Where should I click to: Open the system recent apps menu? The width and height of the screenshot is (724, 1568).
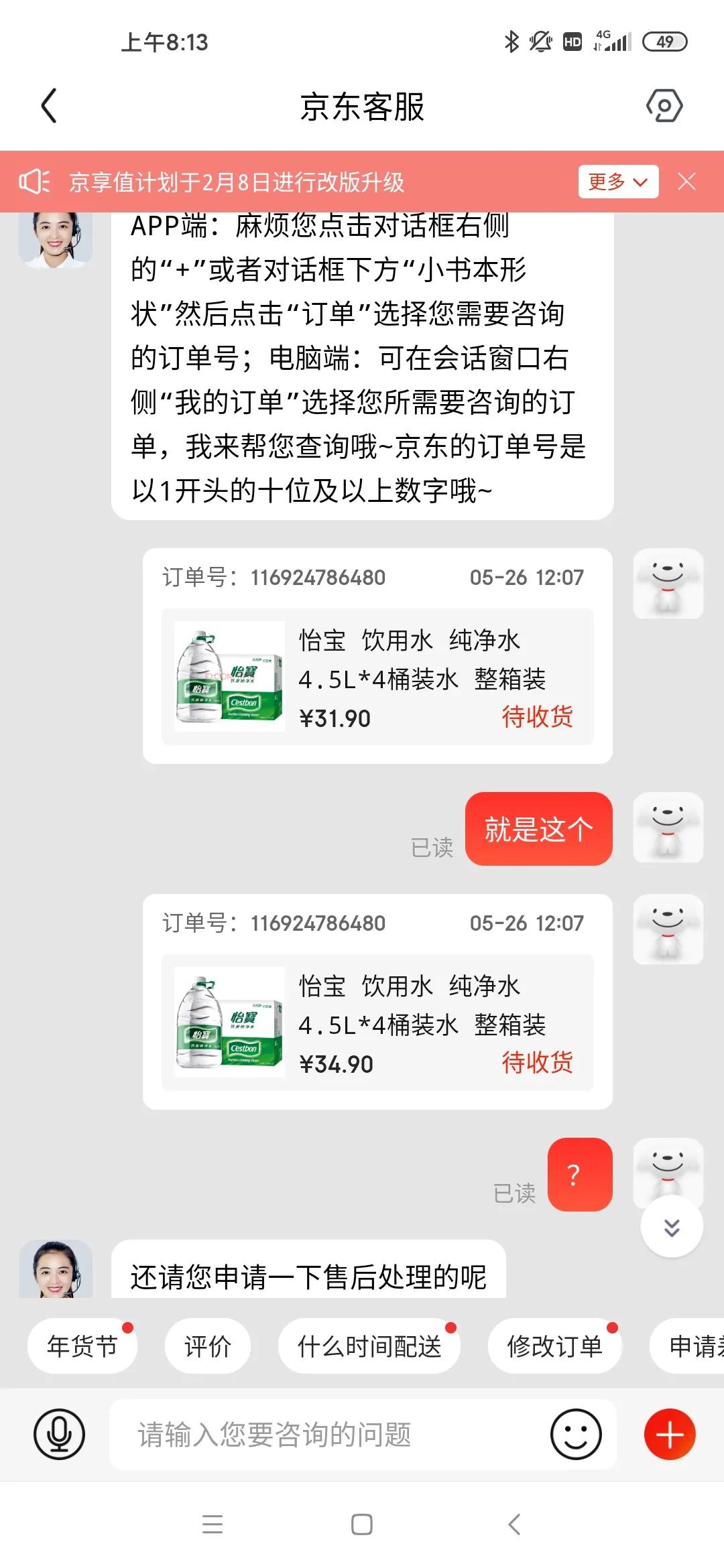click(213, 1524)
